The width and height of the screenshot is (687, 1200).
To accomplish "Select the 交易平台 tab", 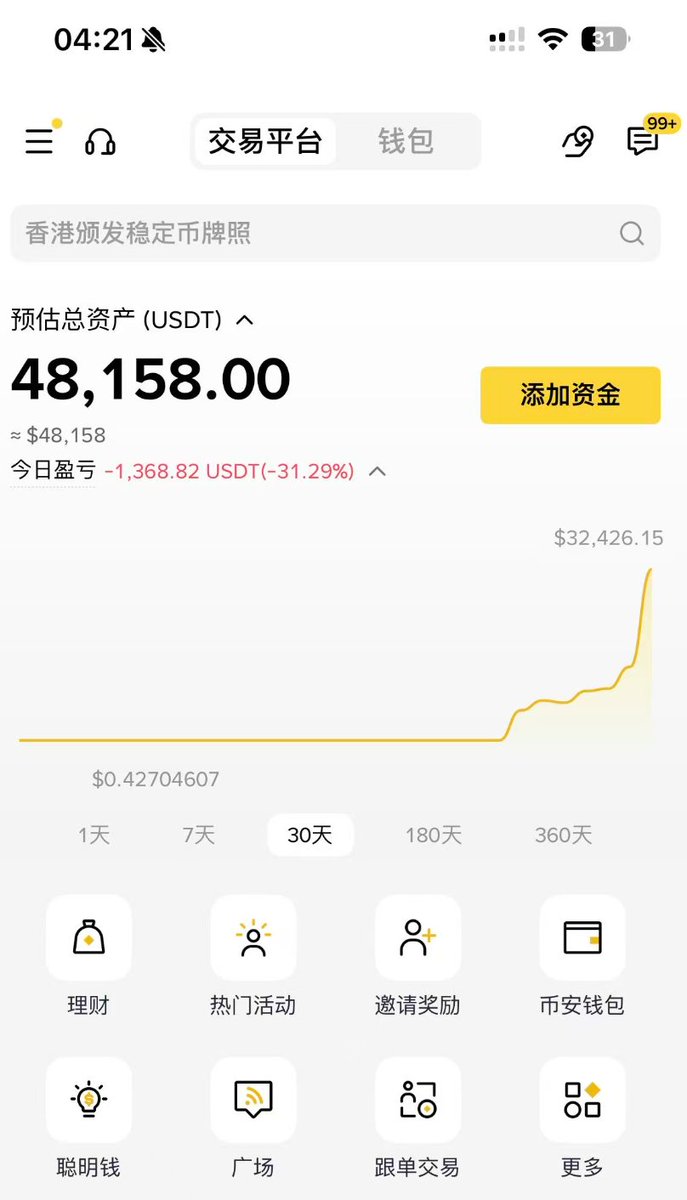I will pos(265,141).
